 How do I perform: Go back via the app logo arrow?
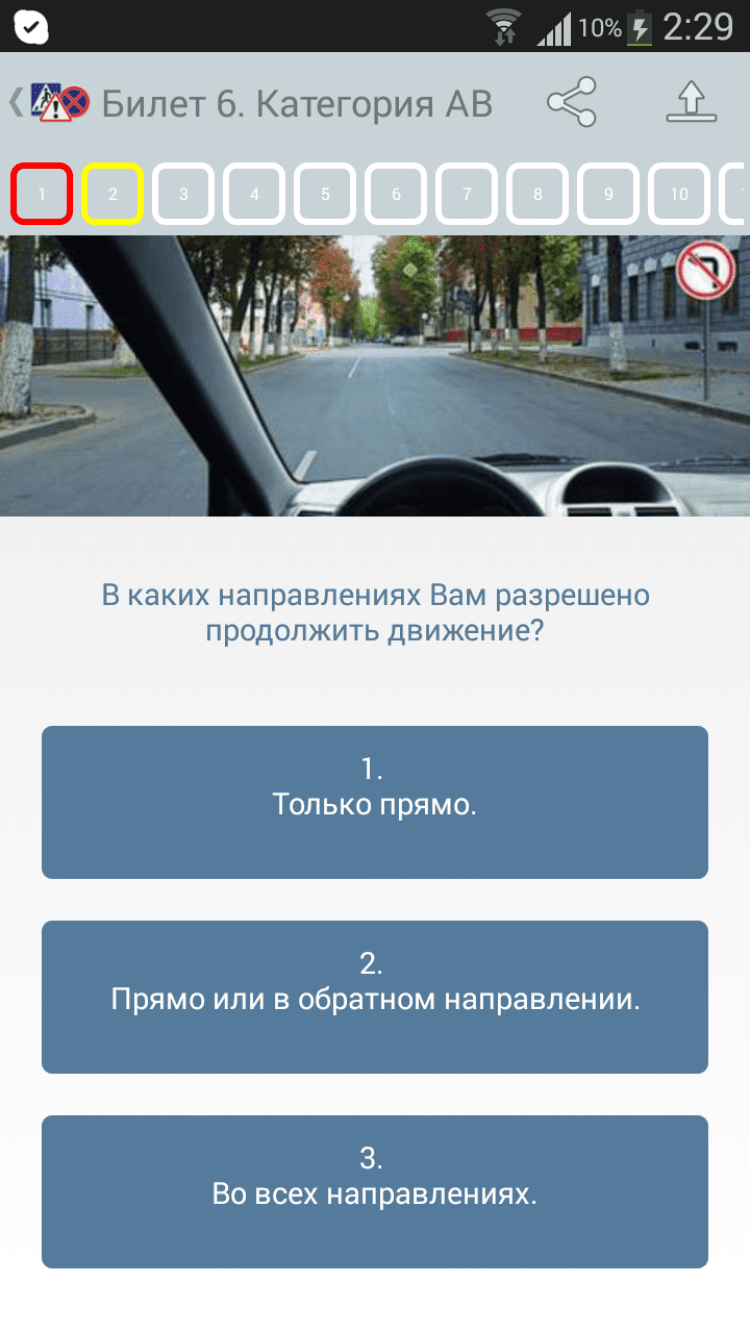50,103
